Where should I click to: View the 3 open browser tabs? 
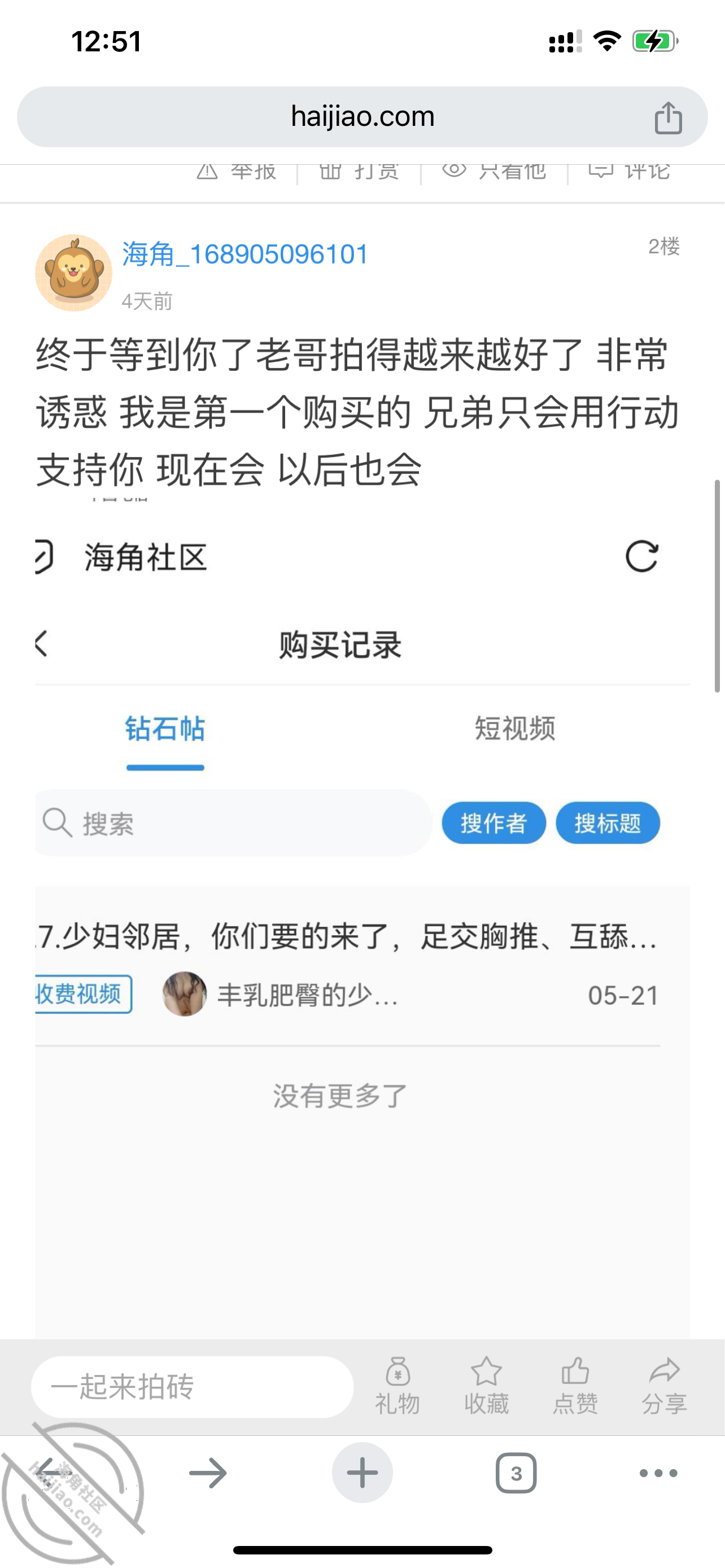click(x=516, y=1473)
